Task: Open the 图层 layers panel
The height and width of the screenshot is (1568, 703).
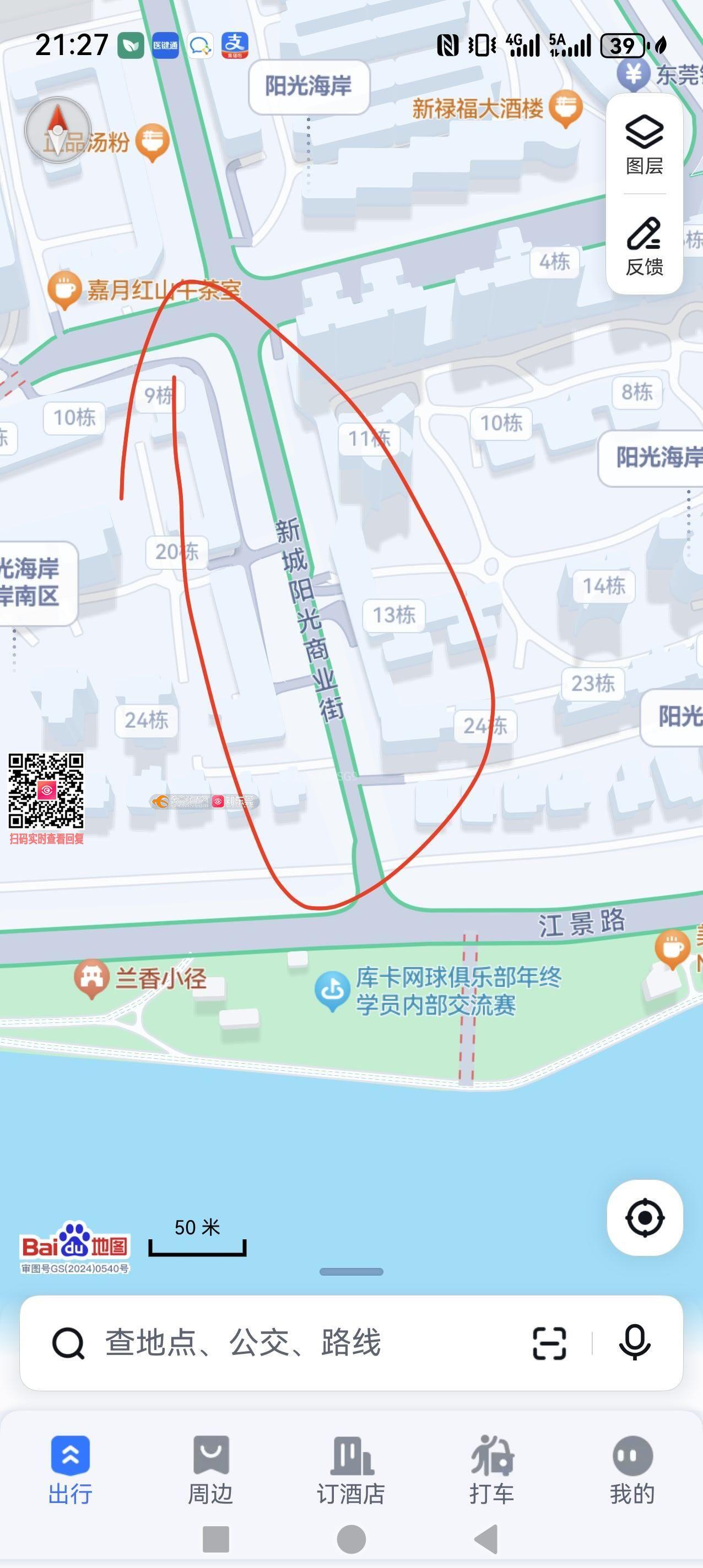Action: 644,145
